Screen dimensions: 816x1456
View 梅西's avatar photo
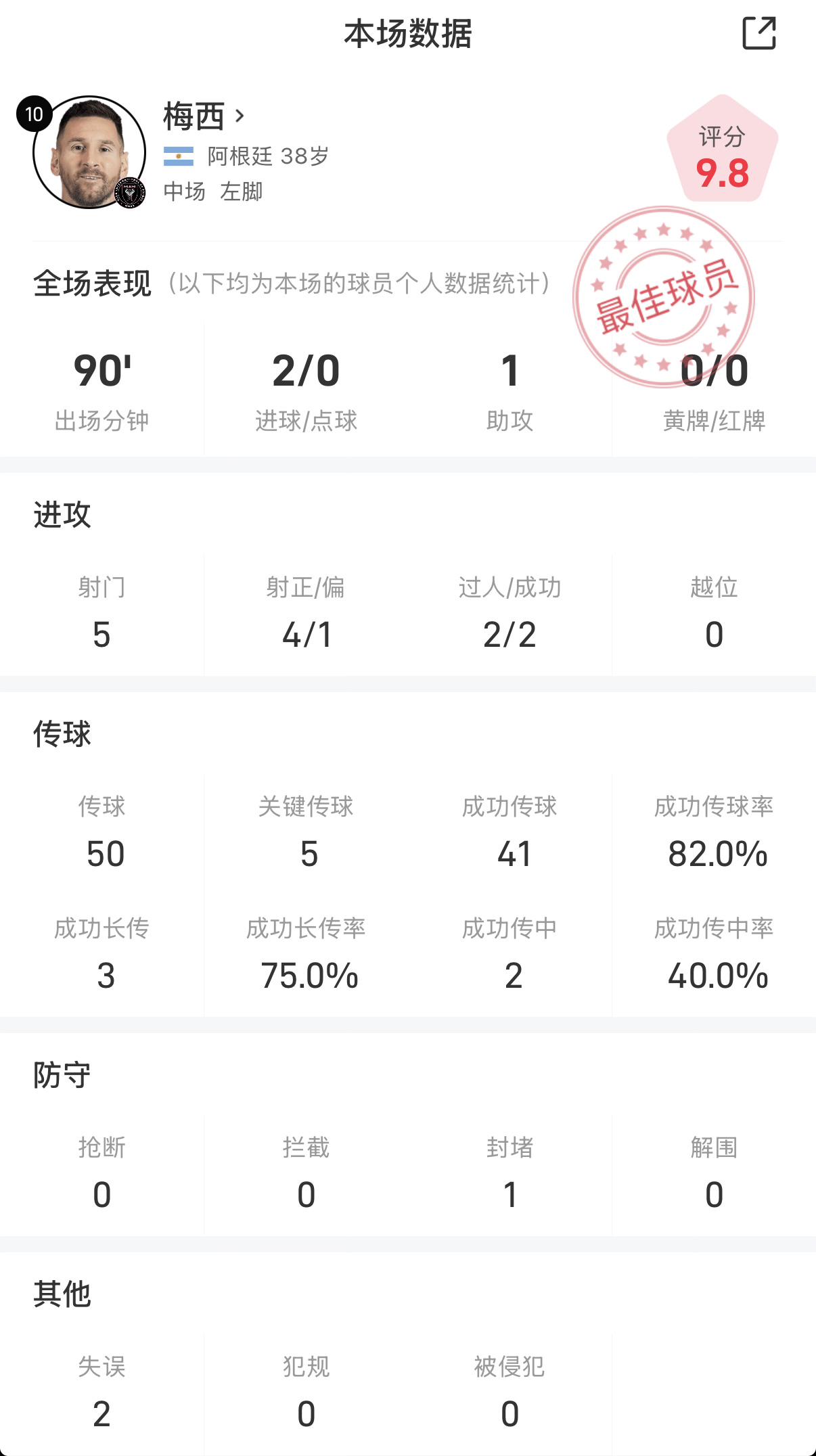tap(89, 152)
